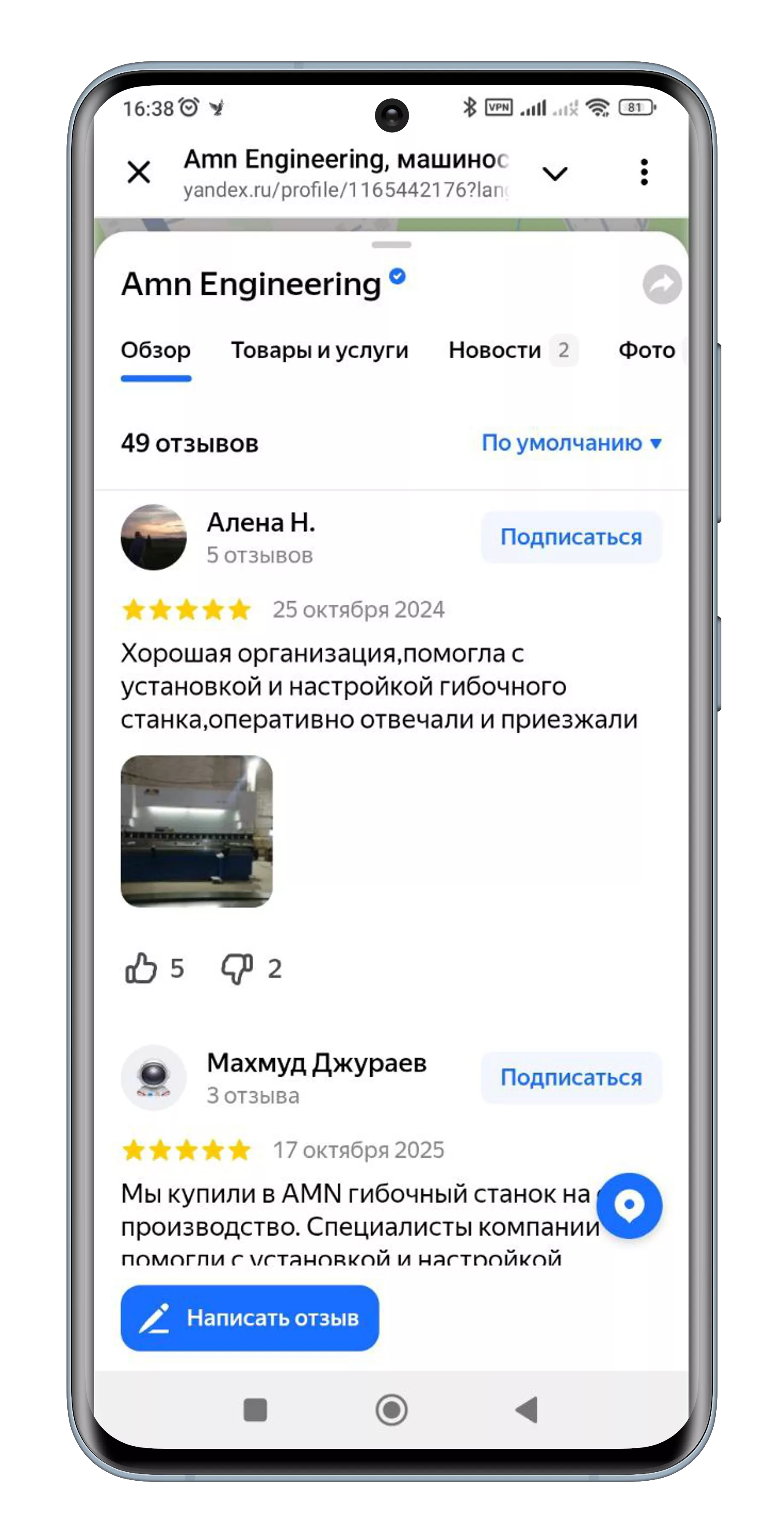
Task: Tap the blue map location button
Action: tap(628, 1206)
